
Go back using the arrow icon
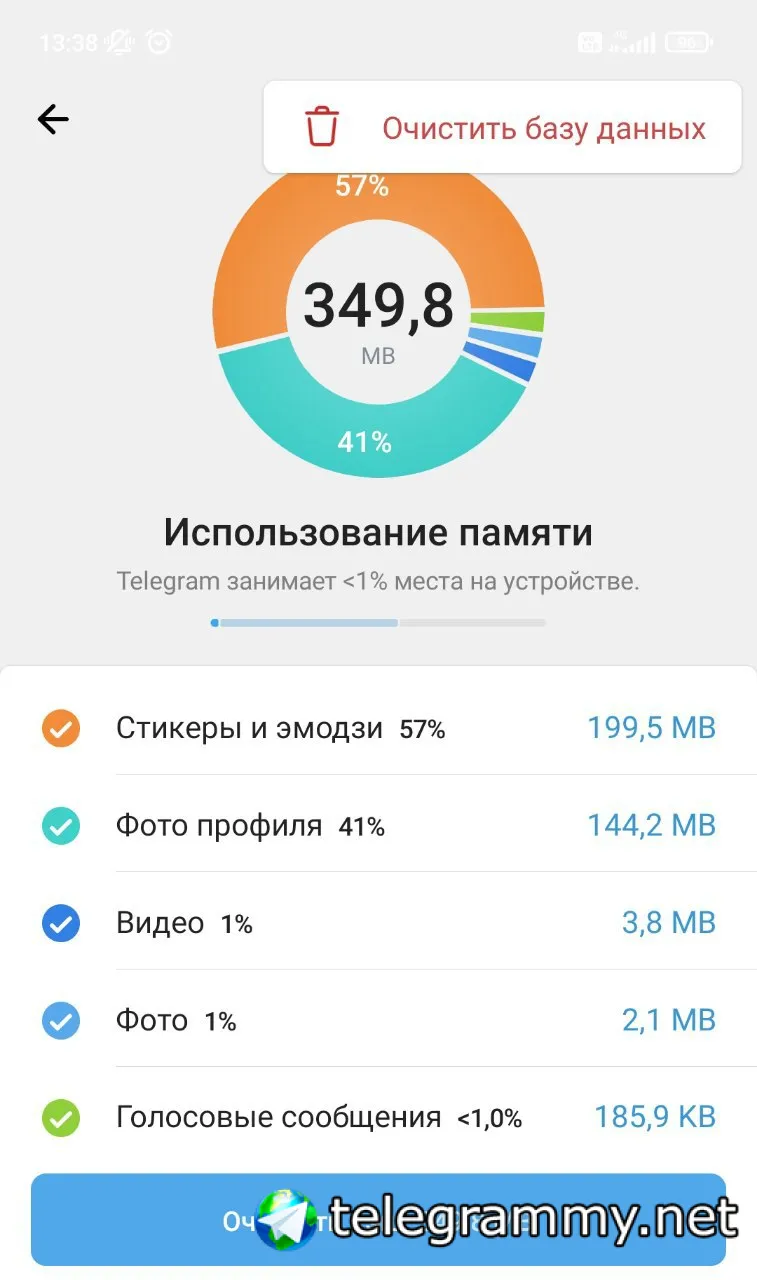coord(53,120)
